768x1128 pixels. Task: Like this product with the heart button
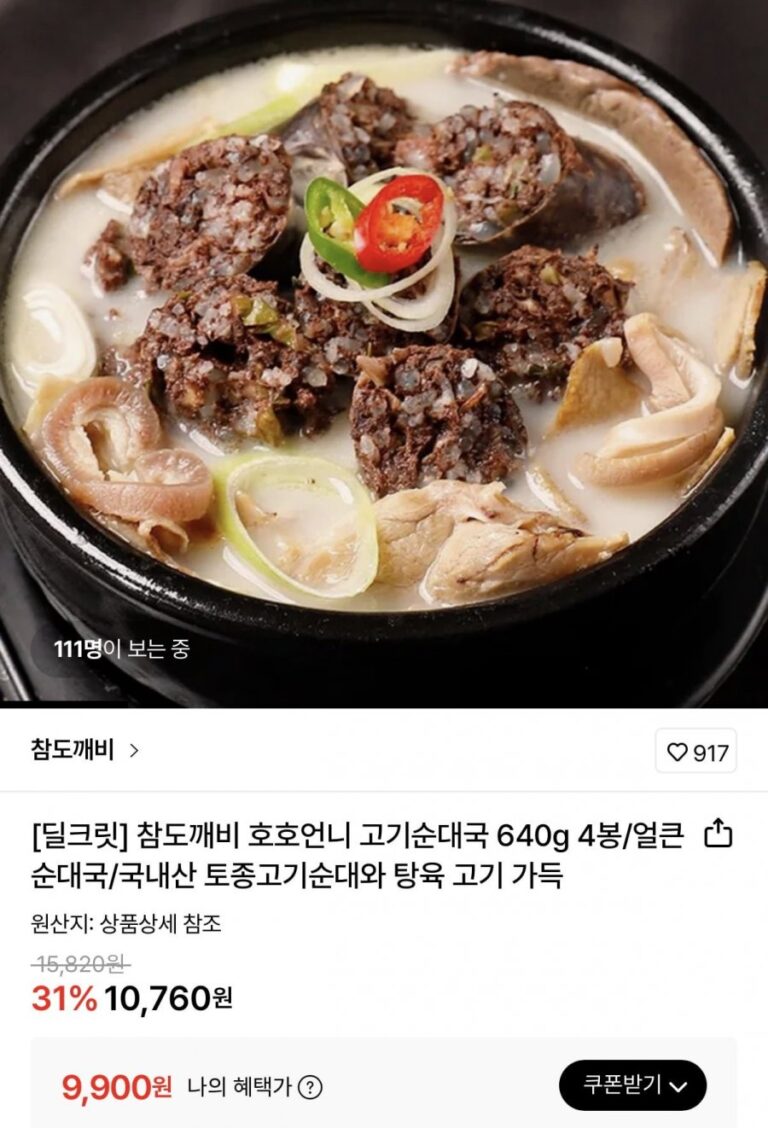click(x=697, y=752)
